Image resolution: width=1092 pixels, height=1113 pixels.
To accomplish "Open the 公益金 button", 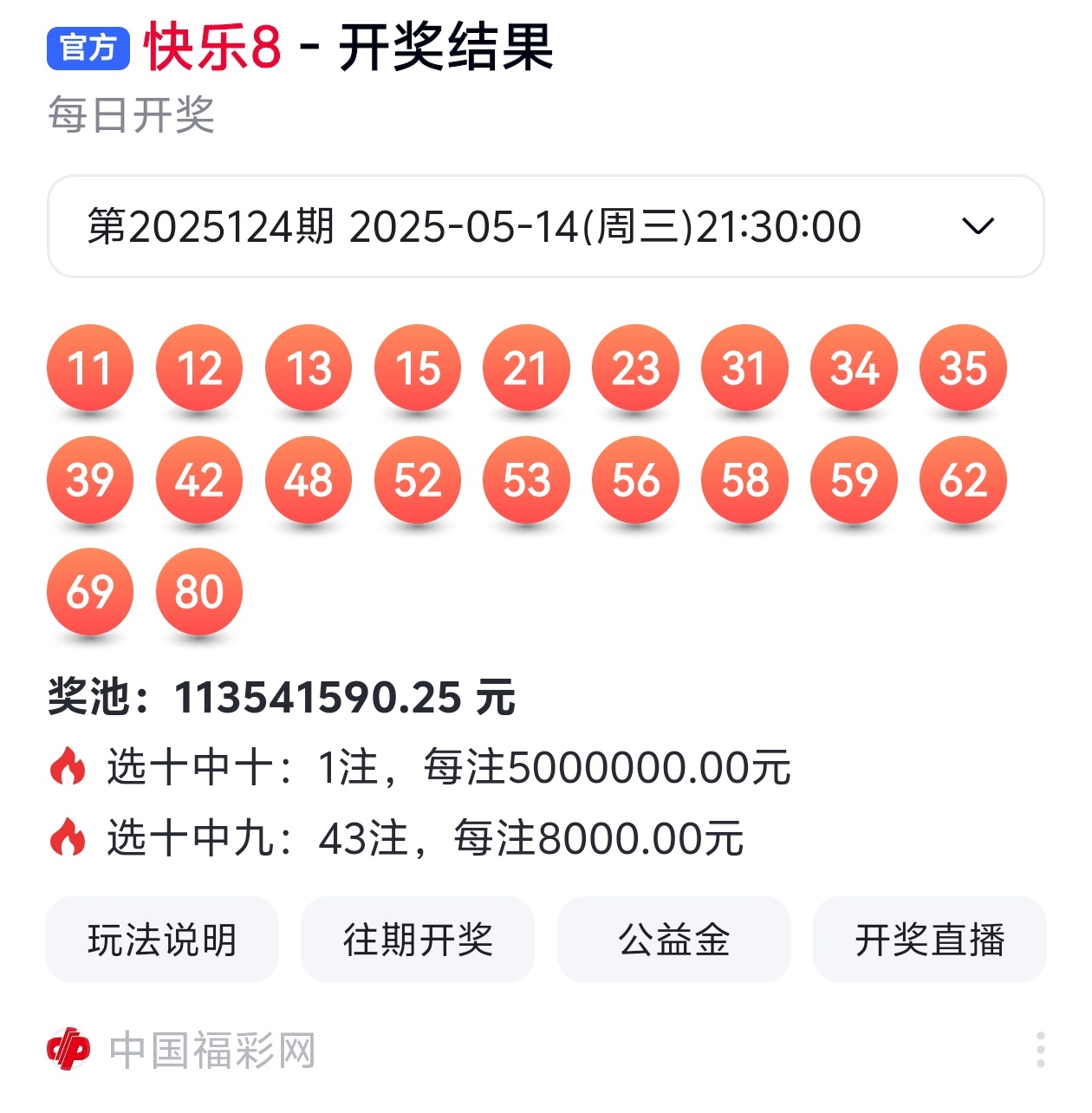I will 673,941.
